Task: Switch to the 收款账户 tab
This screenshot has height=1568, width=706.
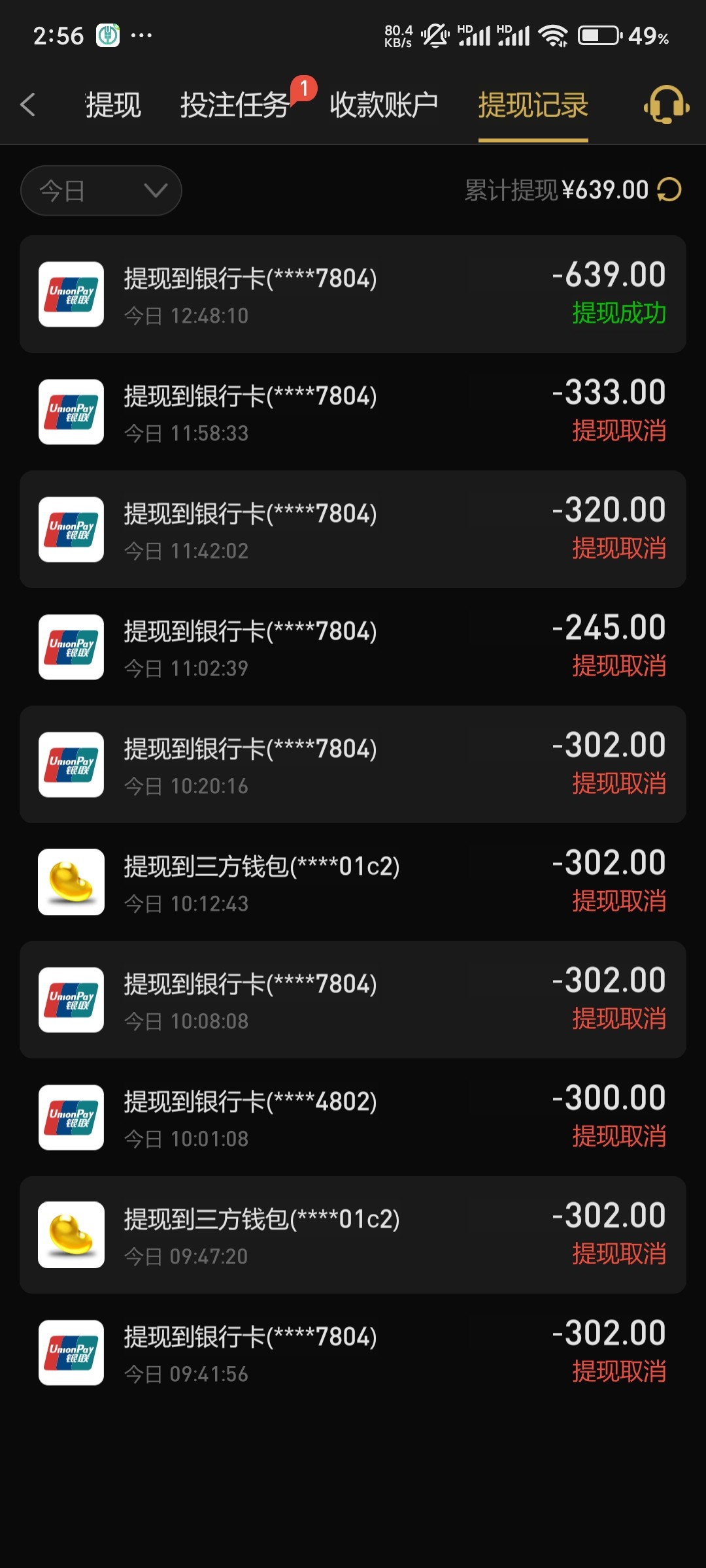Action: click(x=384, y=105)
